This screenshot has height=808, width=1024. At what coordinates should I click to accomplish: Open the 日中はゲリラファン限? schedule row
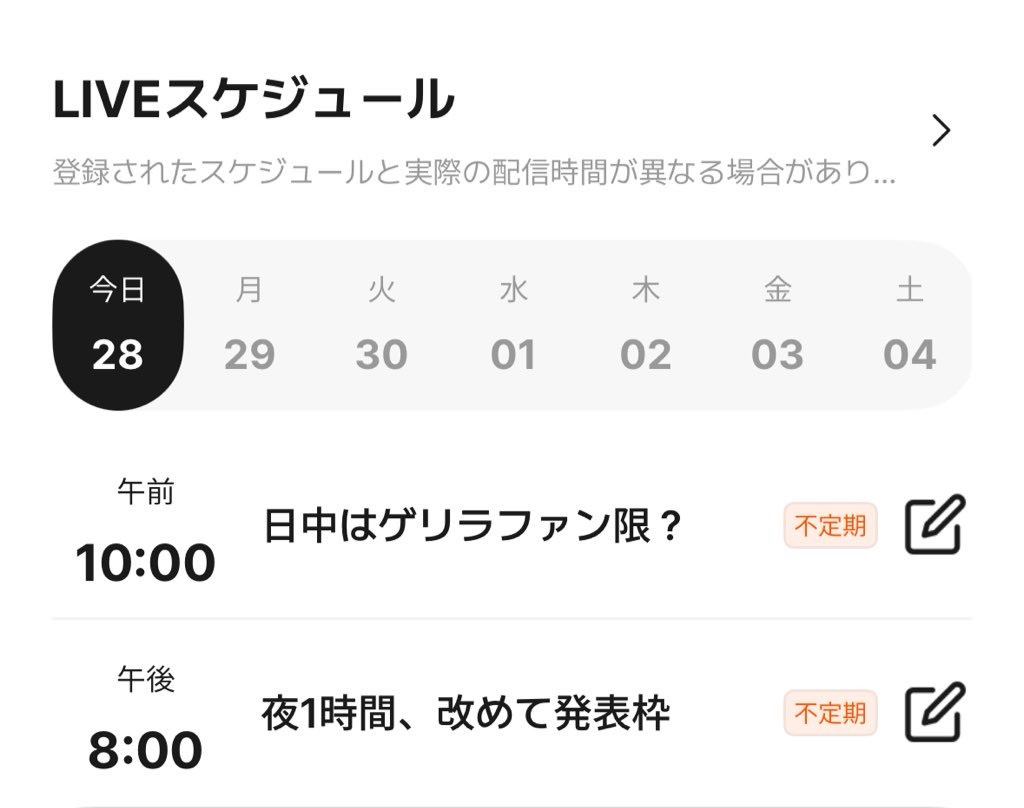pos(472,525)
